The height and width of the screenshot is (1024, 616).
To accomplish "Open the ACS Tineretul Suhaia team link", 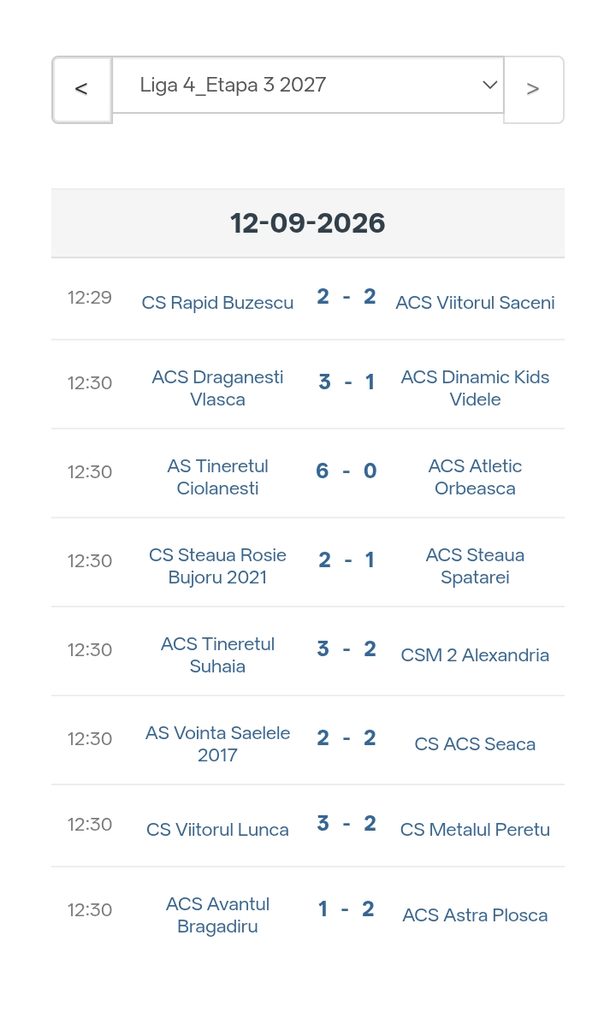I will tap(218, 654).
